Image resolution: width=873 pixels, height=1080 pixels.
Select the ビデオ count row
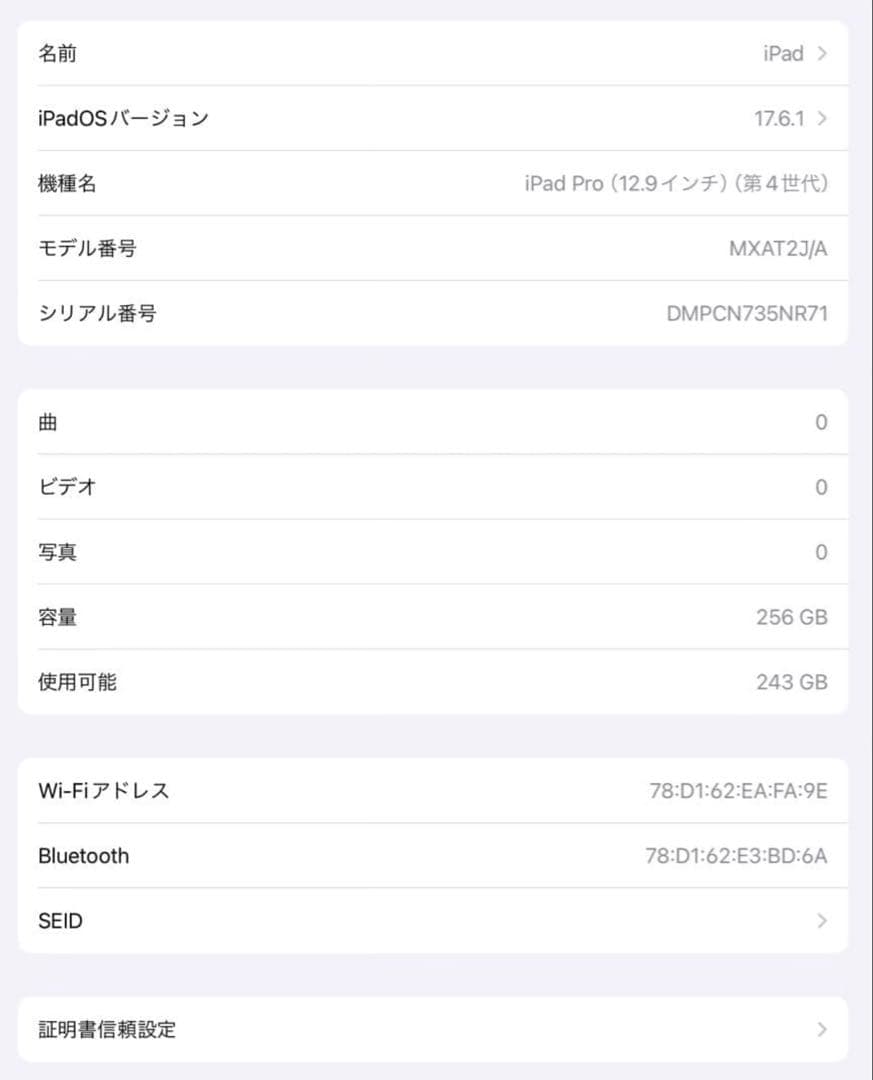[x=436, y=487]
